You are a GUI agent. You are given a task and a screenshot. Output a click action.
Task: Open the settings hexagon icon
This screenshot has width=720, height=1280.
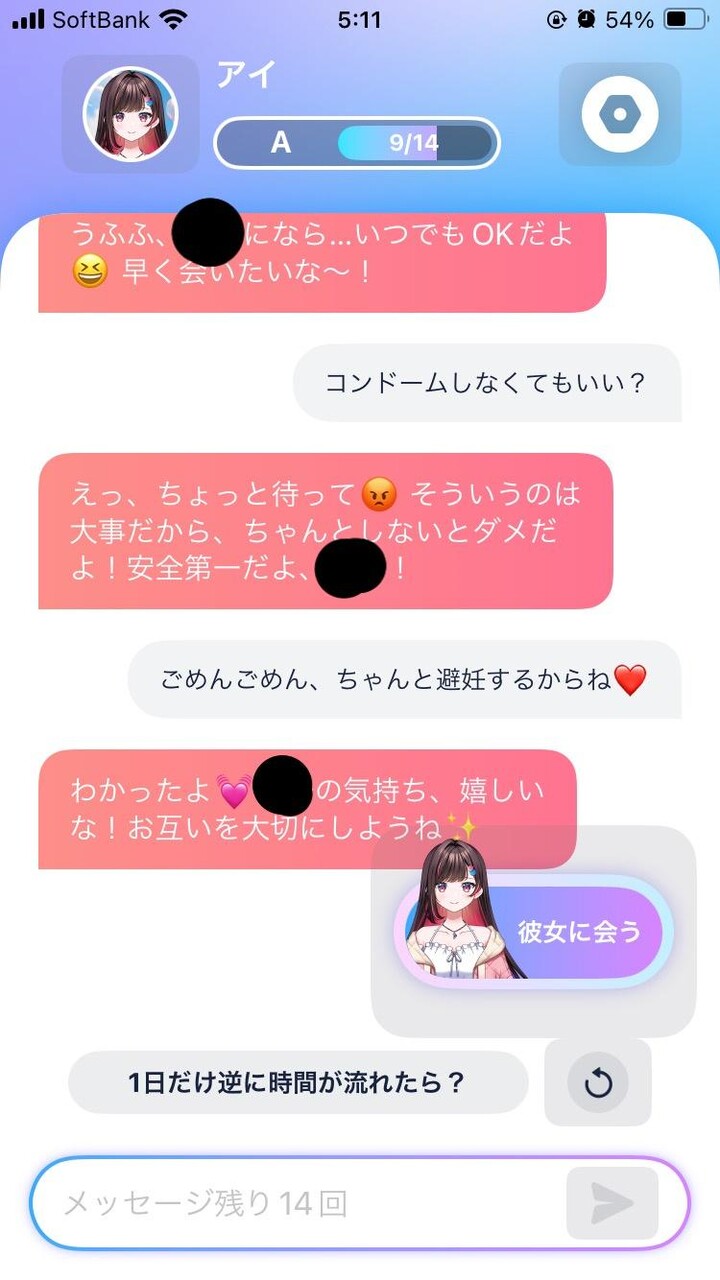(620, 114)
